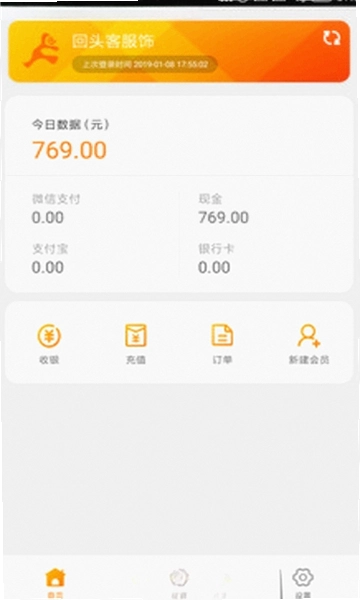The height and width of the screenshot is (600, 360).
Task: Create a new member via 新建会员
Action: [x=309, y=343]
